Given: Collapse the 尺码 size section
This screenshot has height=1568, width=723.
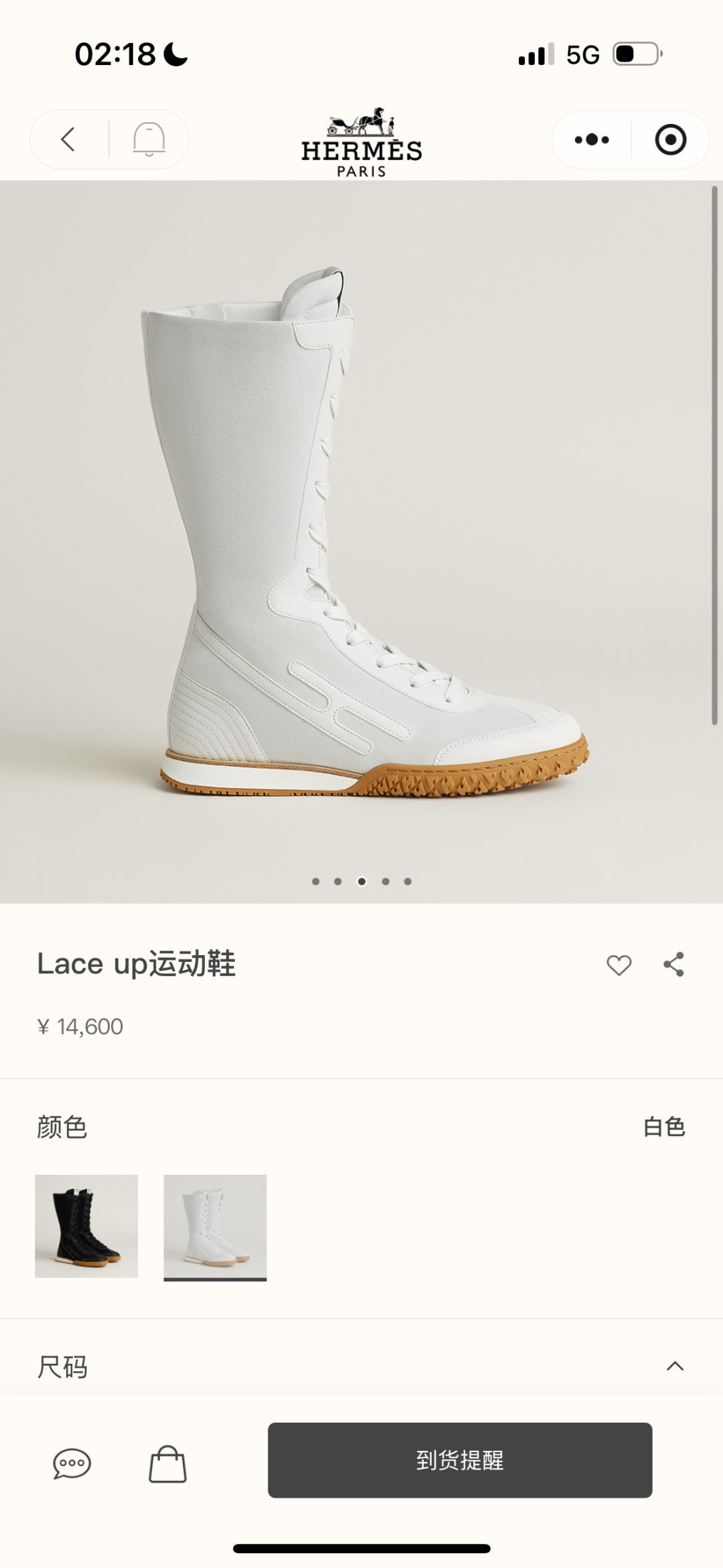Looking at the screenshot, I should tap(675, 1366).
